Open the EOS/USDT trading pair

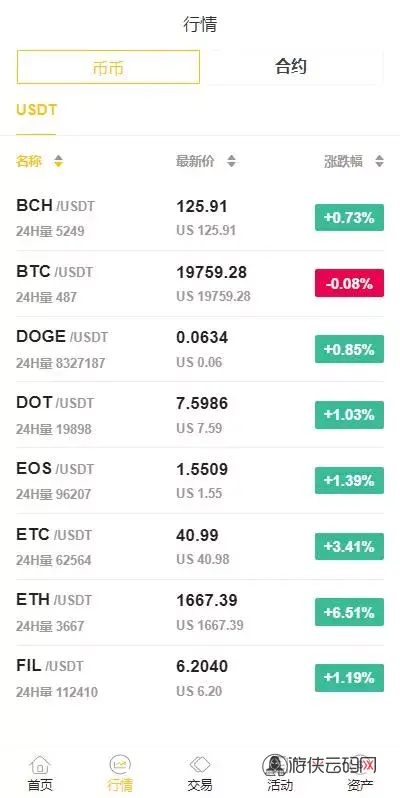click(x=200, y=480)
